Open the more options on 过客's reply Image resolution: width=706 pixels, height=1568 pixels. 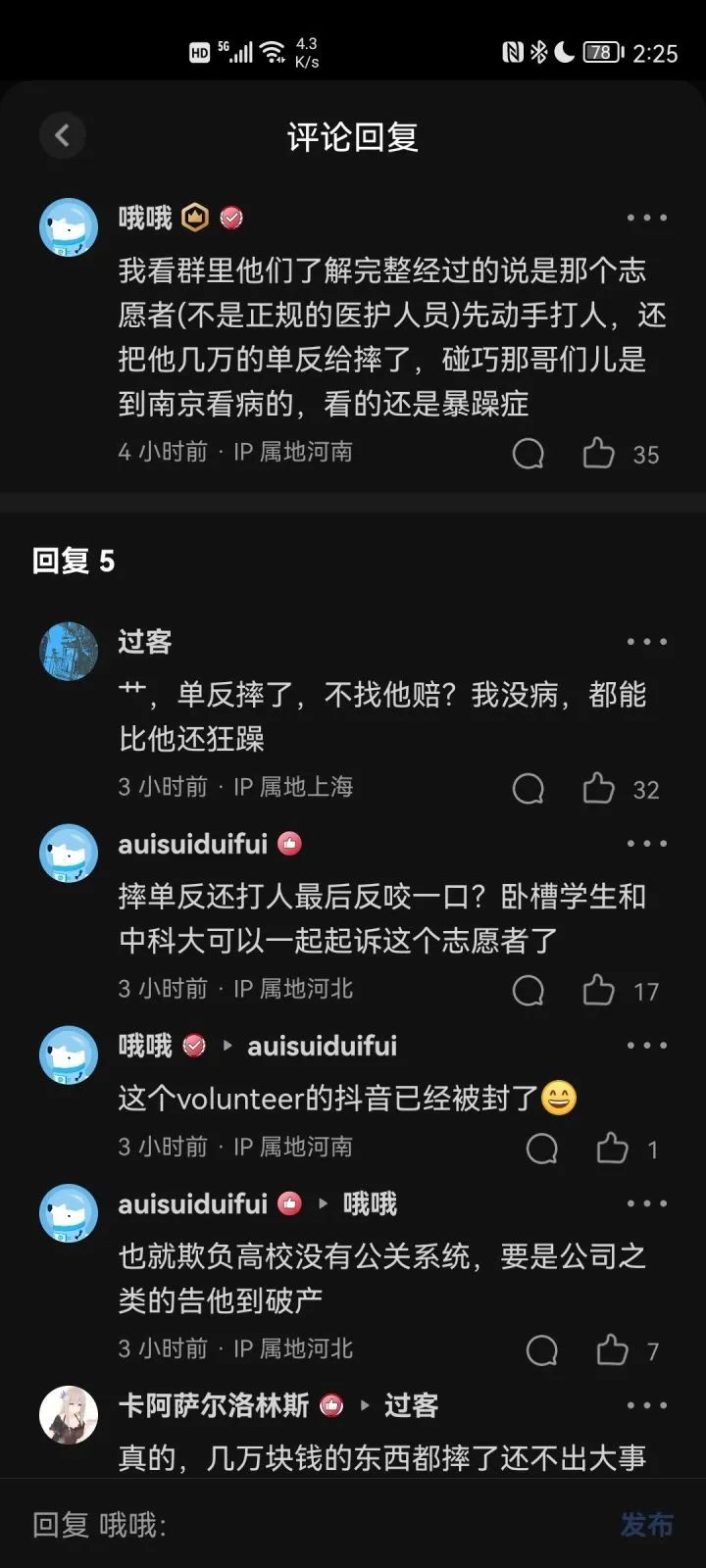(646, 642)
